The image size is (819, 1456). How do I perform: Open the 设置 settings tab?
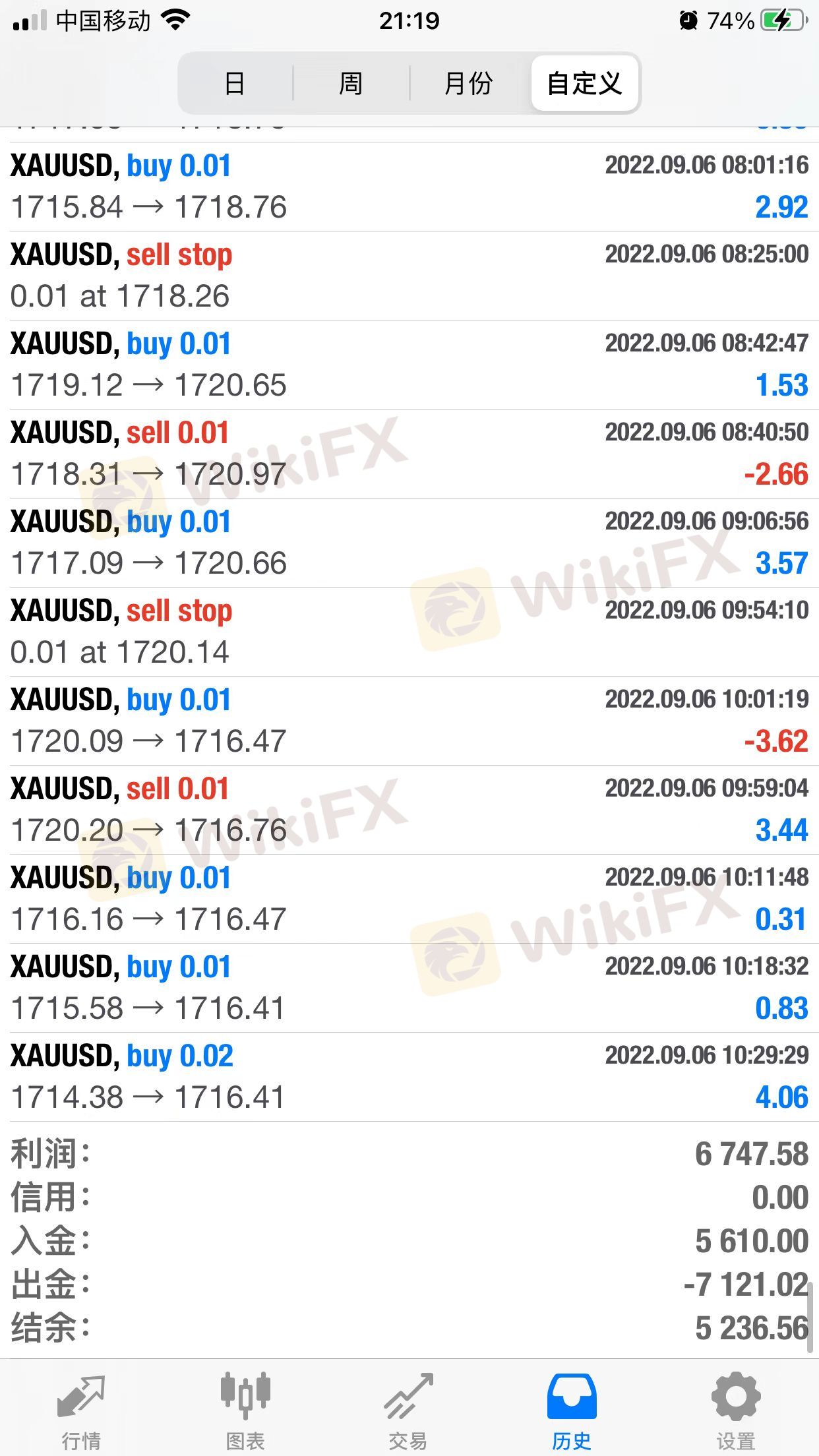click(x=736, y=1411)
